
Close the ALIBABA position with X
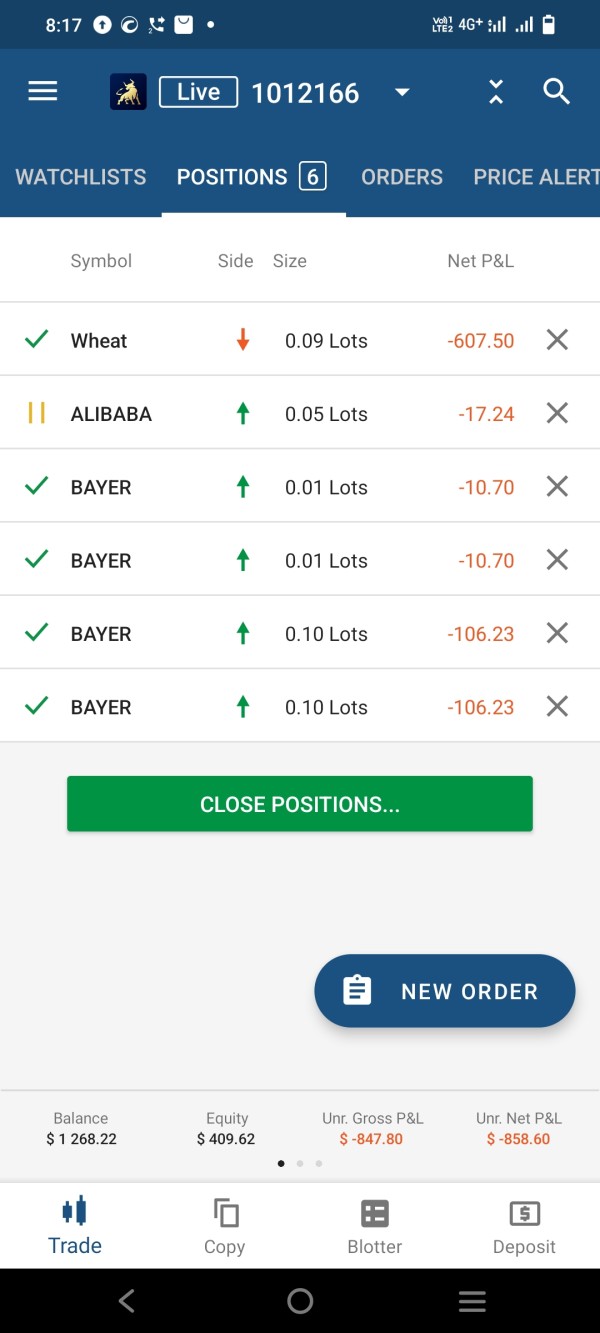tap(557, 413)
